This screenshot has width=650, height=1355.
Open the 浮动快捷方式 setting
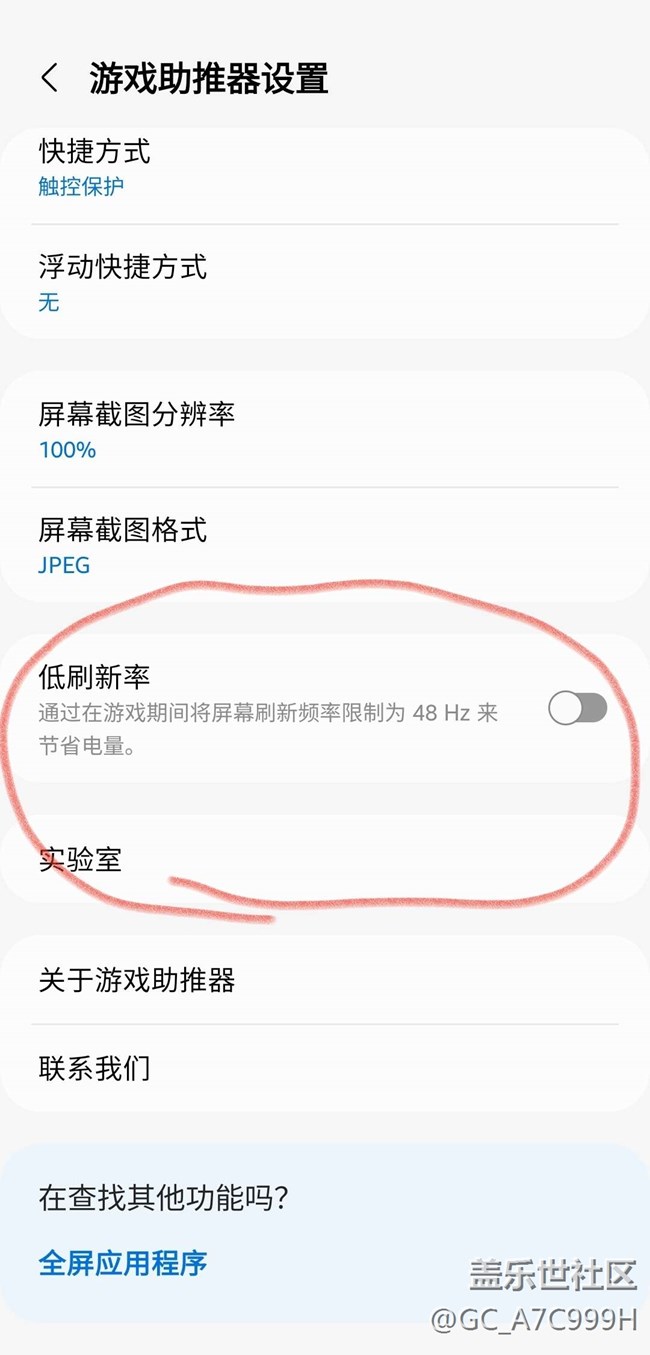pyautogui.click(x=325, y=282)
